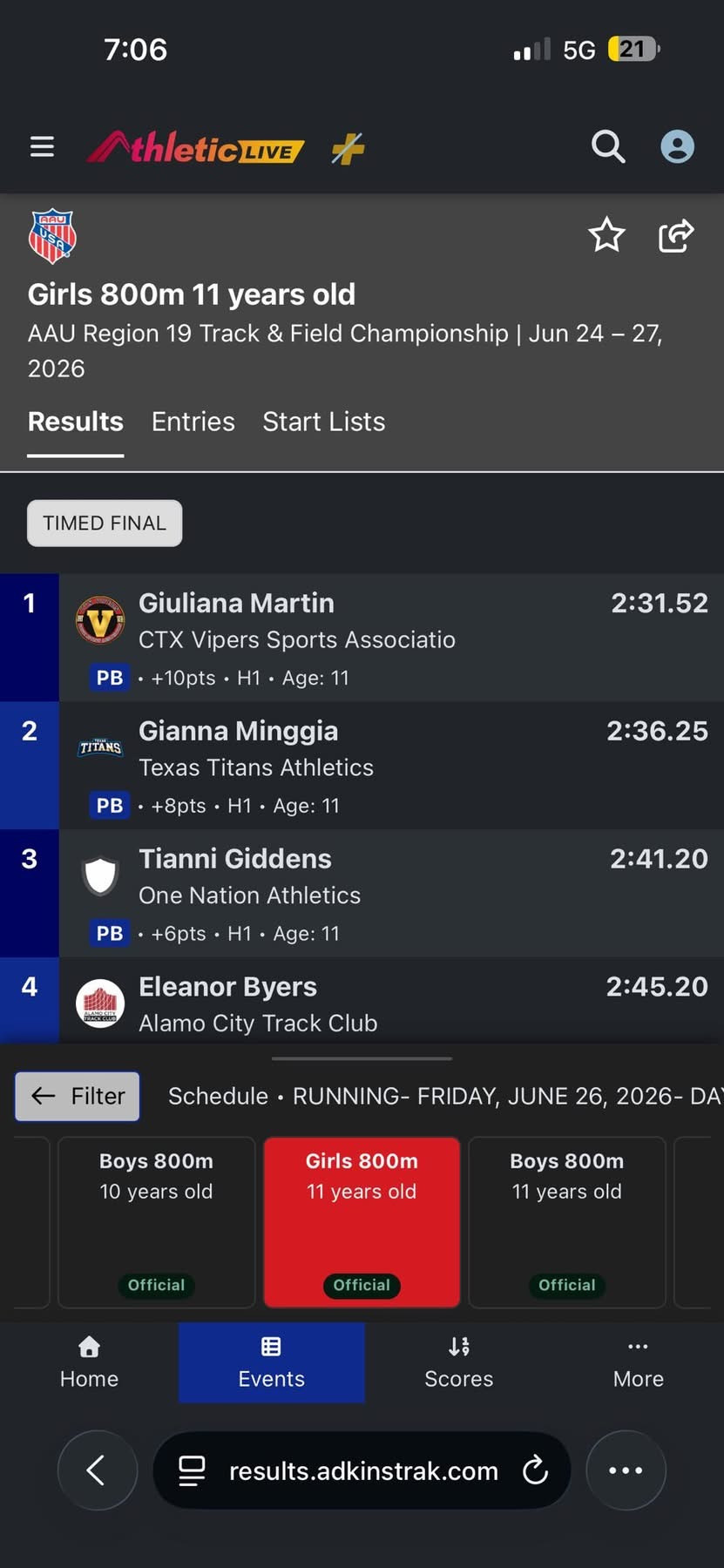Go to the Home tab
The height and width of the screenshot is (1568, 724).
click(x=89, y=1362)
